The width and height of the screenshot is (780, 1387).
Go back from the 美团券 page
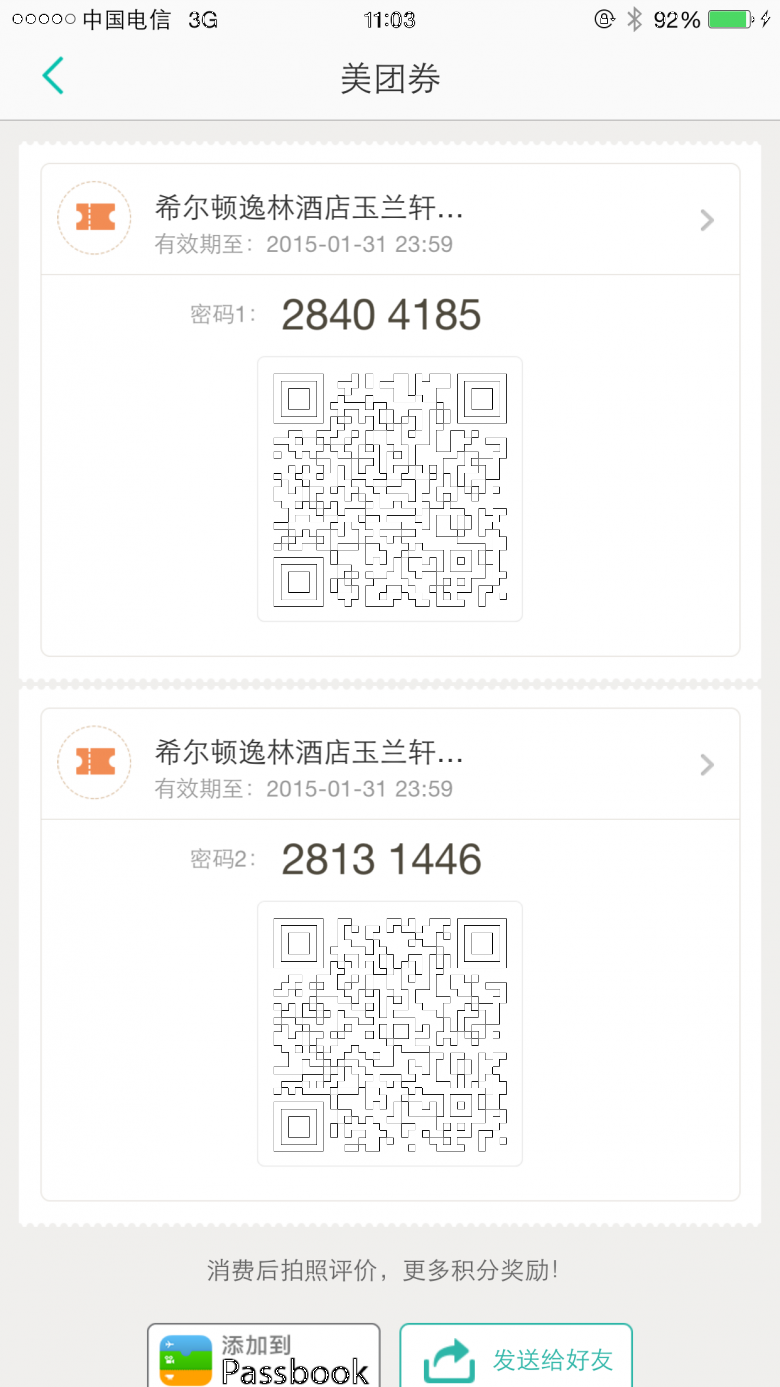[53, 77]
